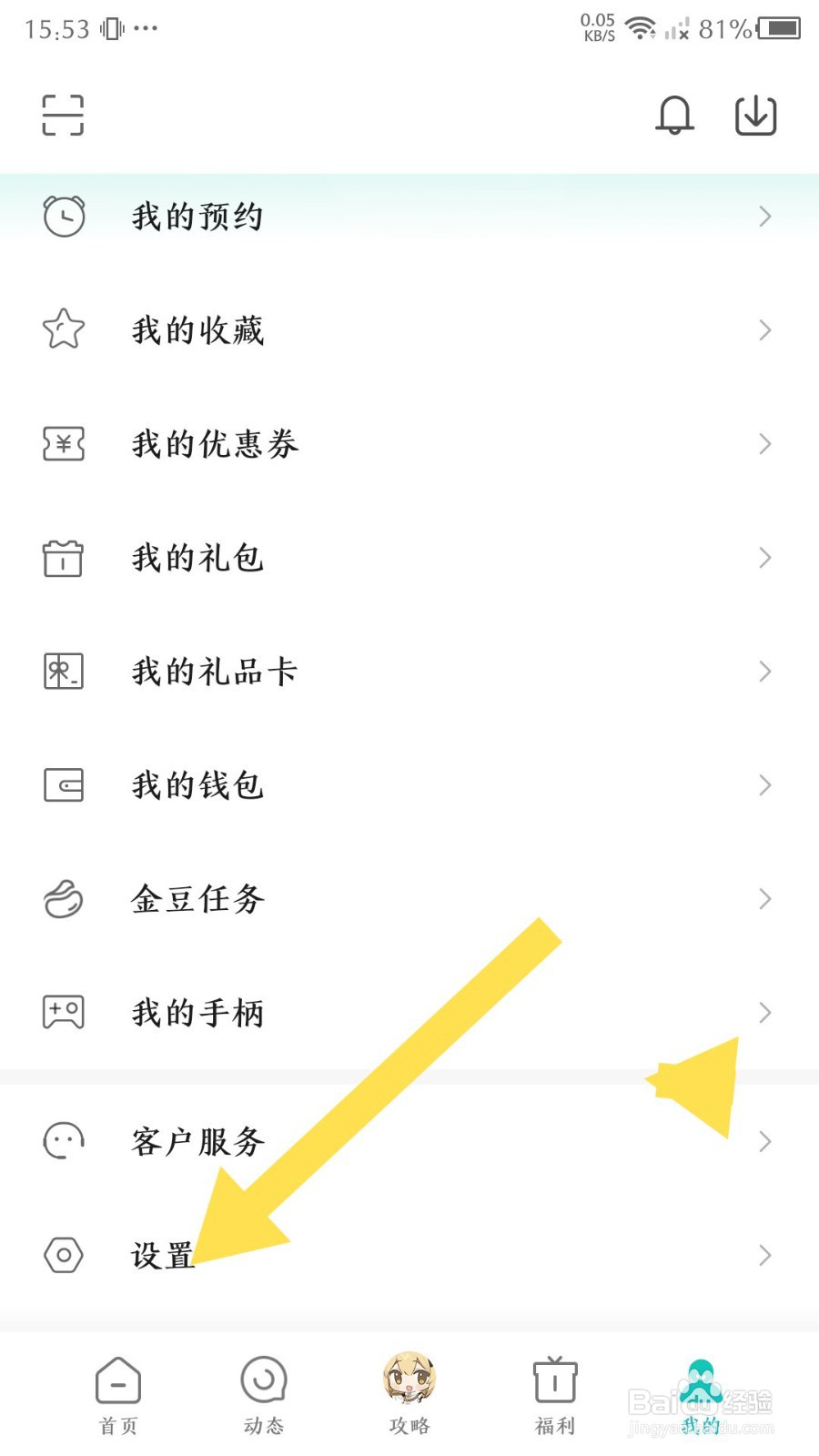Image resolution: width=819 pixels, height=1456 pixels.
Task: Open the bean icon for 金豆任务
Action: point(63,898)
